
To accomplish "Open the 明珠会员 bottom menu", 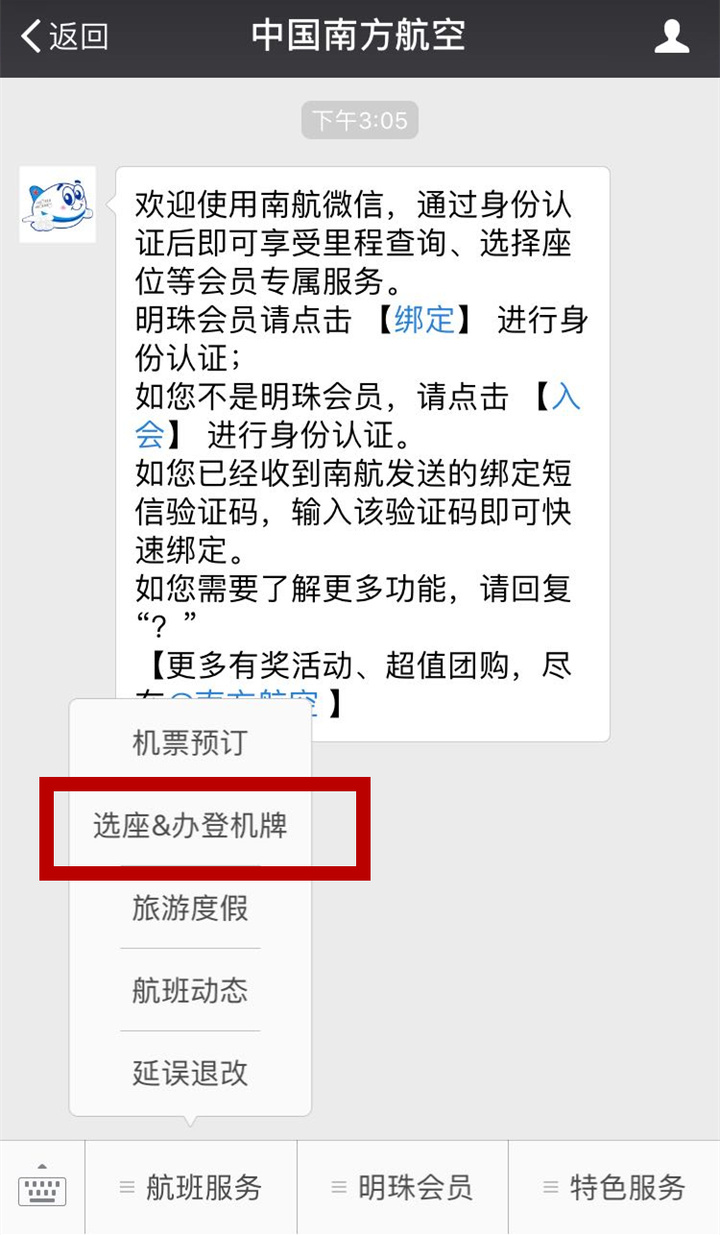I will click(403, 1187).
